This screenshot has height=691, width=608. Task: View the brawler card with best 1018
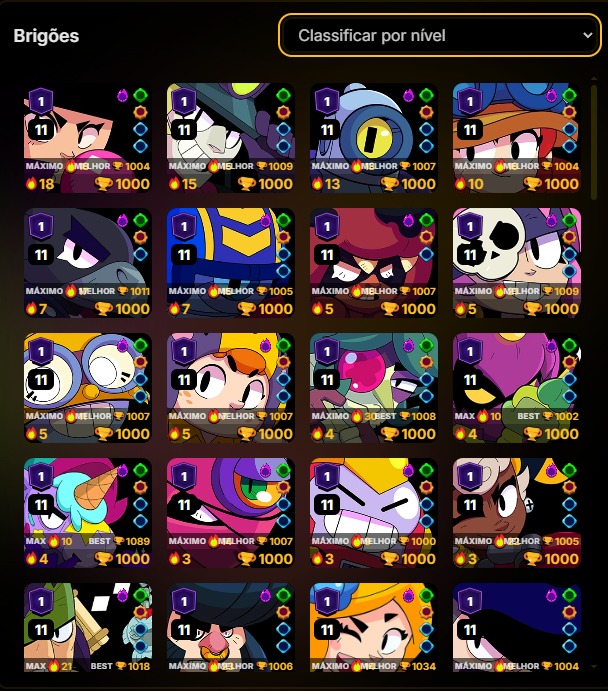pos(88,628)
